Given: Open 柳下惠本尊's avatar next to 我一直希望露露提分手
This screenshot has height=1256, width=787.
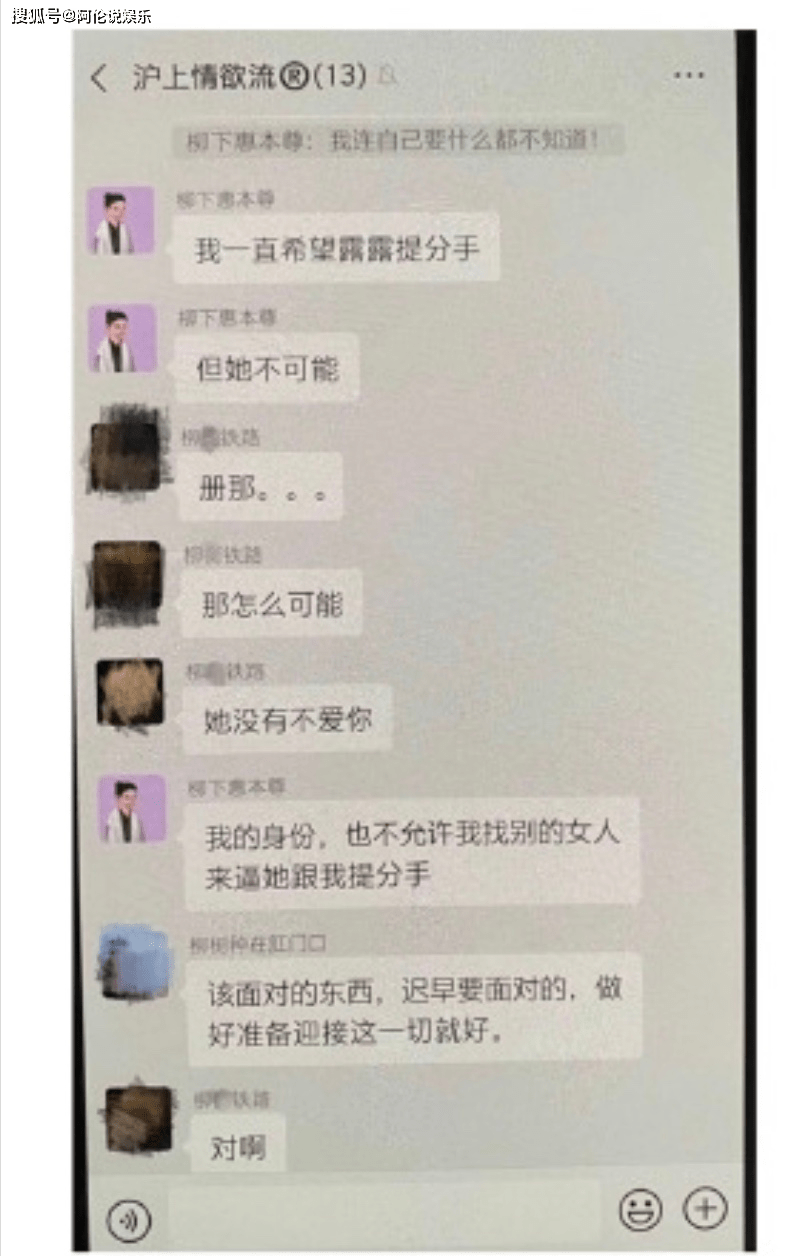Looking at the screenshot, I should coord(121,220).
